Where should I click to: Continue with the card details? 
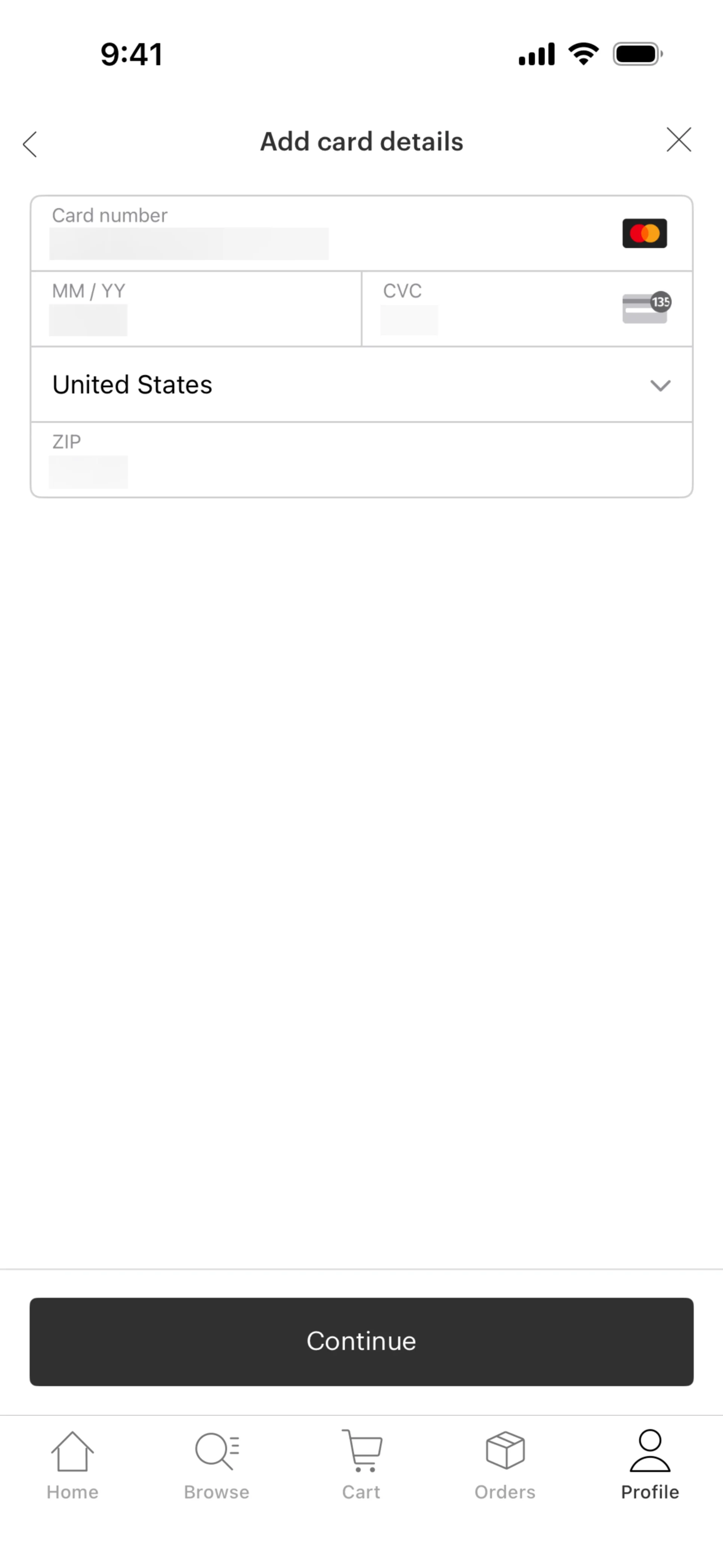[x=361, y=1342]
